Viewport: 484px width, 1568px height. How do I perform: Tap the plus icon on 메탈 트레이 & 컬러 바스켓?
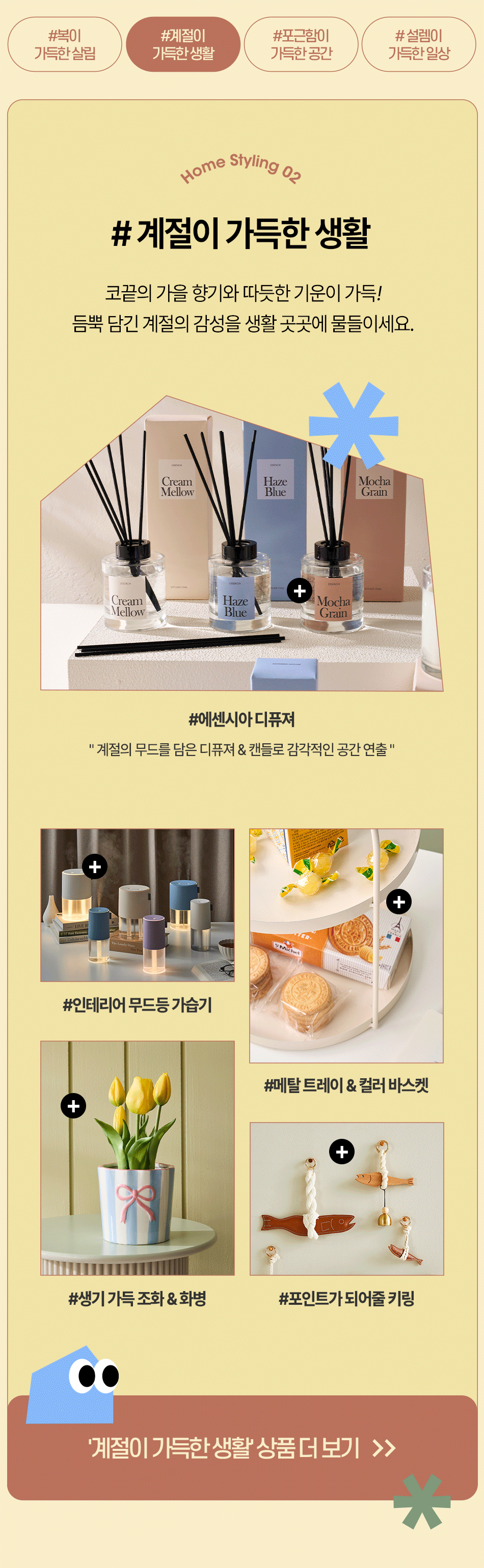click(x=399, y=902)
